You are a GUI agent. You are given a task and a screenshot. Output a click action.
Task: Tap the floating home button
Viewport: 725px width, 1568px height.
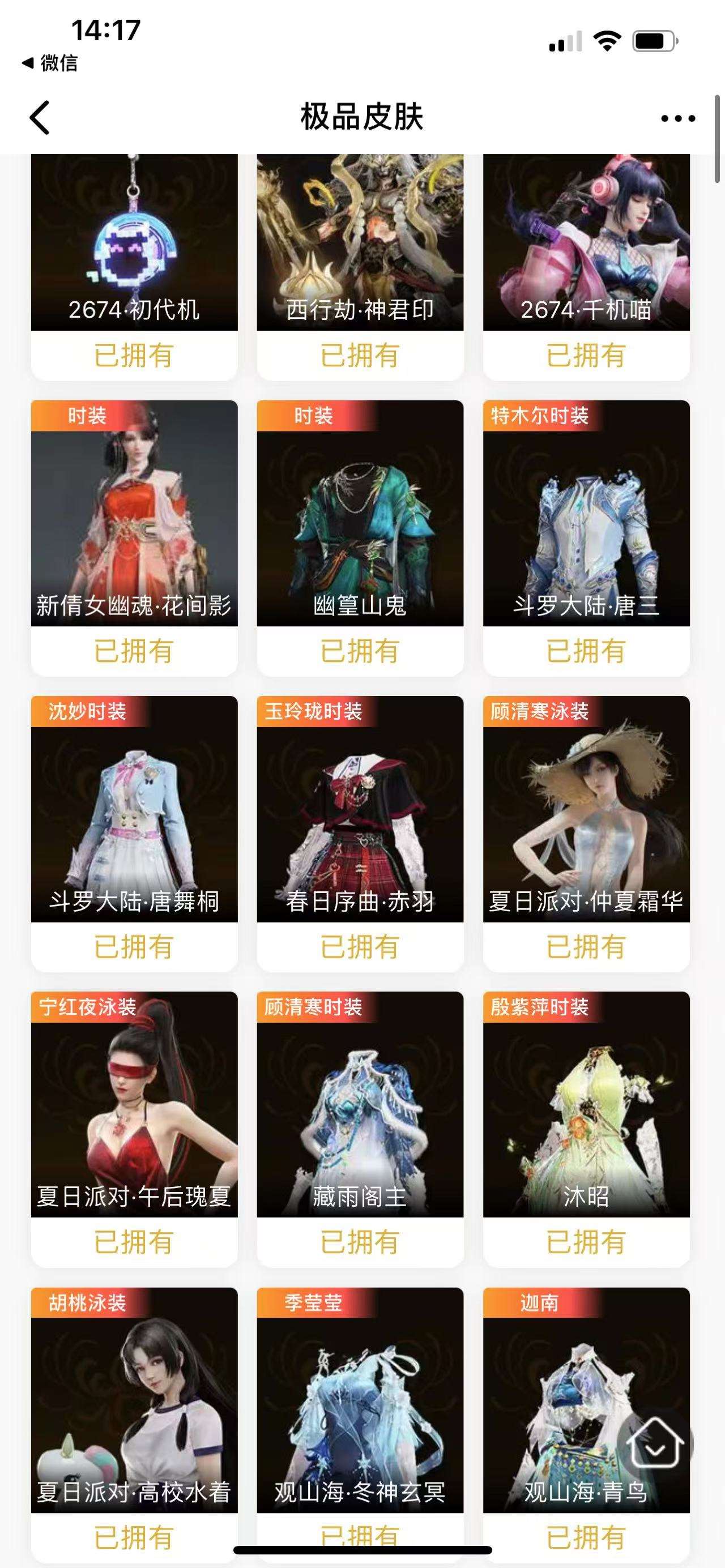654,1444
